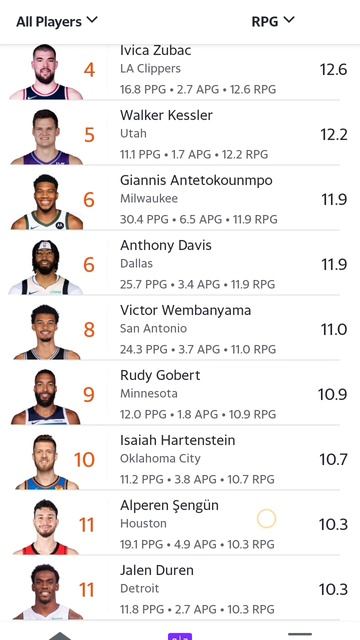Tap Victor Wembanyama's player entry

180,327
